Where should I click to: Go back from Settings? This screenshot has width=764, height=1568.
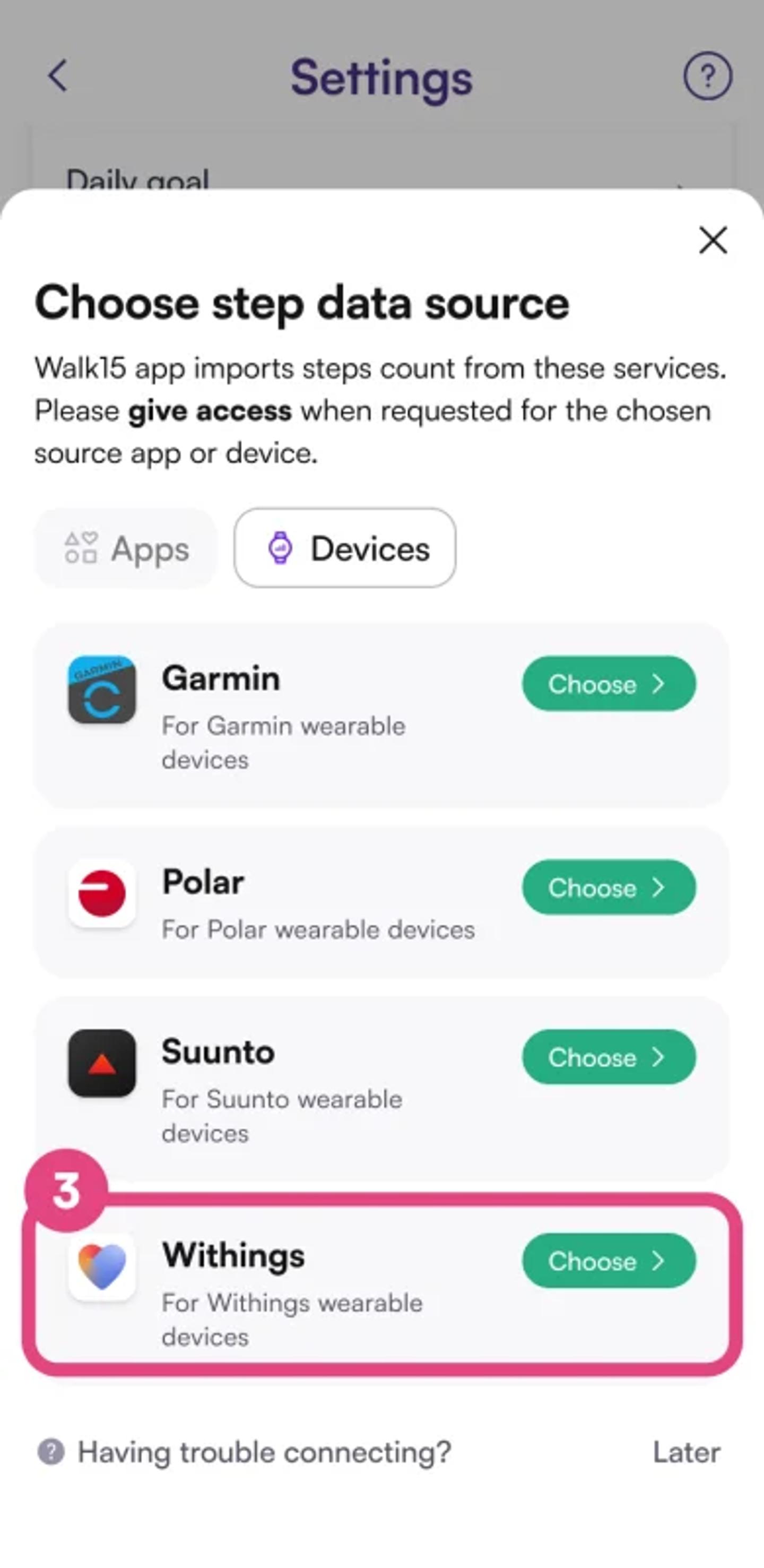[58, 76]
